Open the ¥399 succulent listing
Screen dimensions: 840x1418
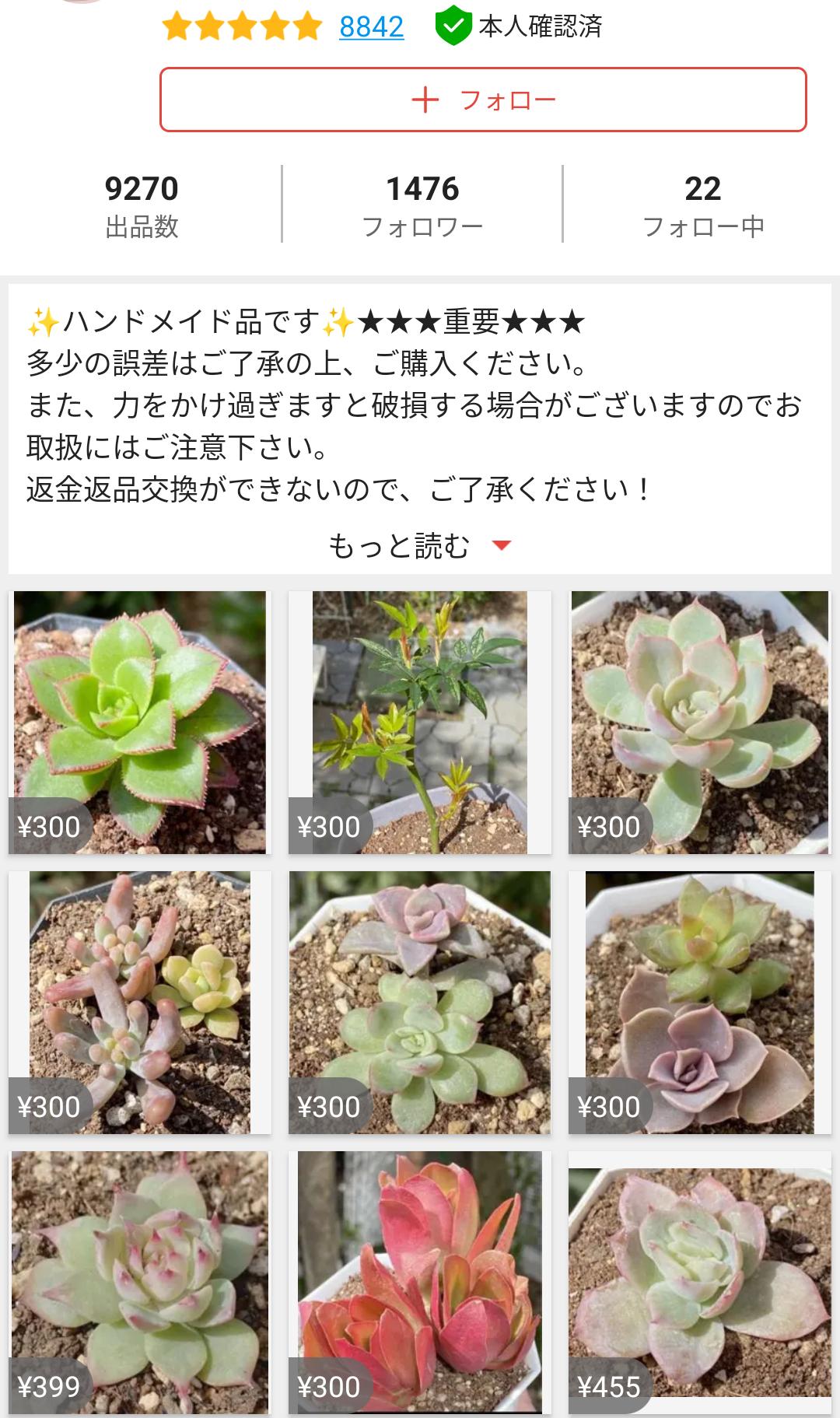[x=140, y=1282]
